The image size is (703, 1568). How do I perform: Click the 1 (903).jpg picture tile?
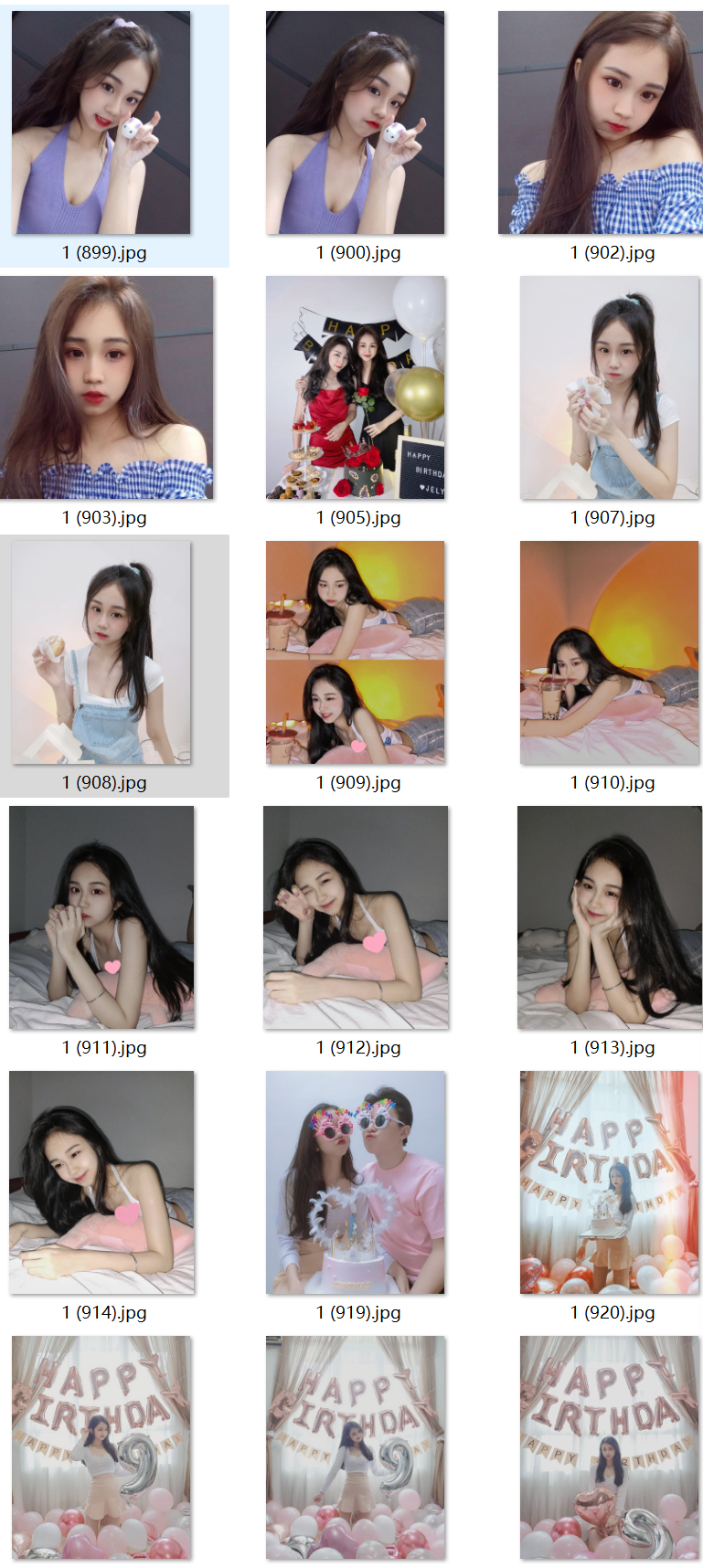point(106,387)
